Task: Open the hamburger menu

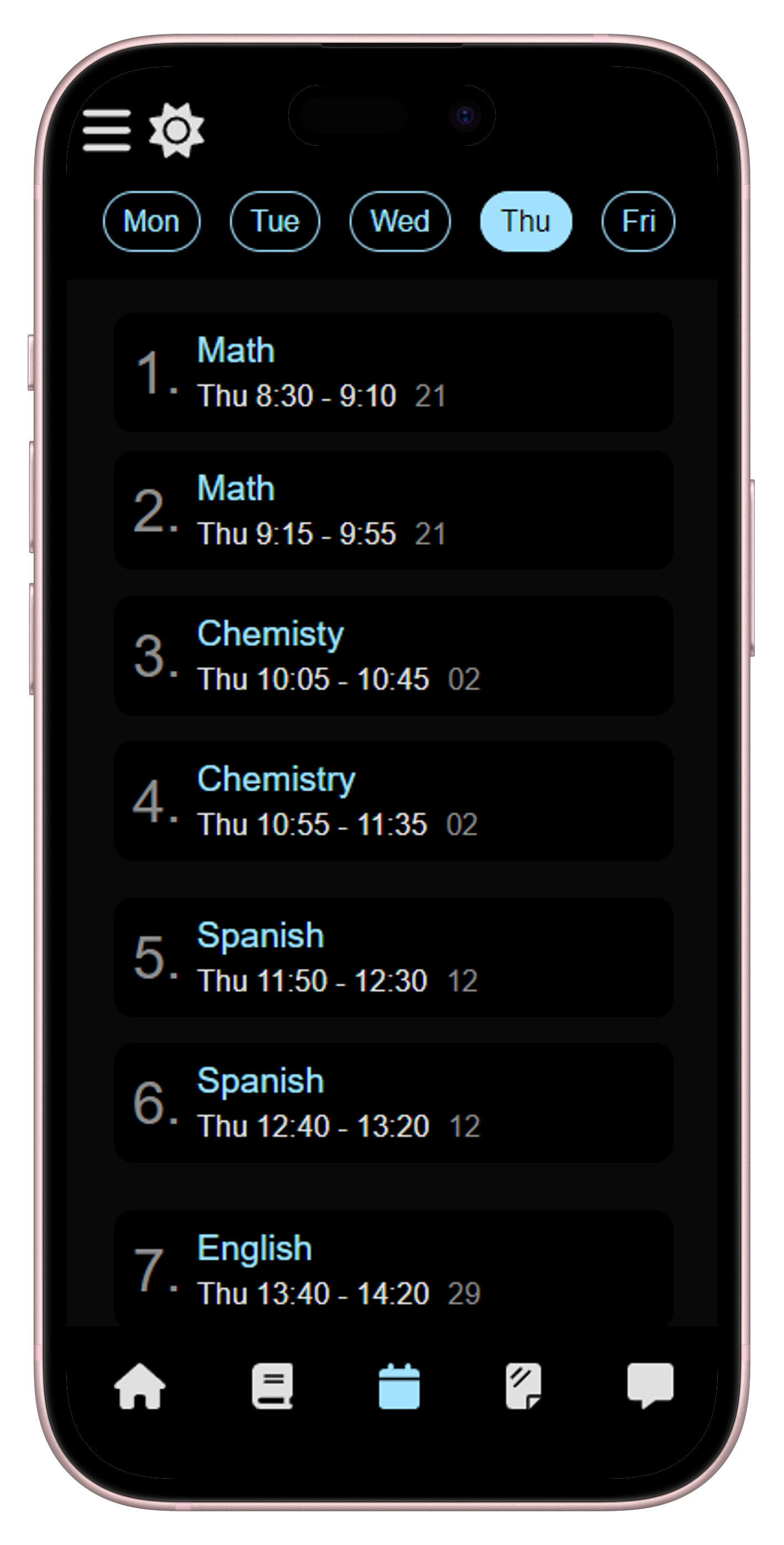Action: pos(107,130)
